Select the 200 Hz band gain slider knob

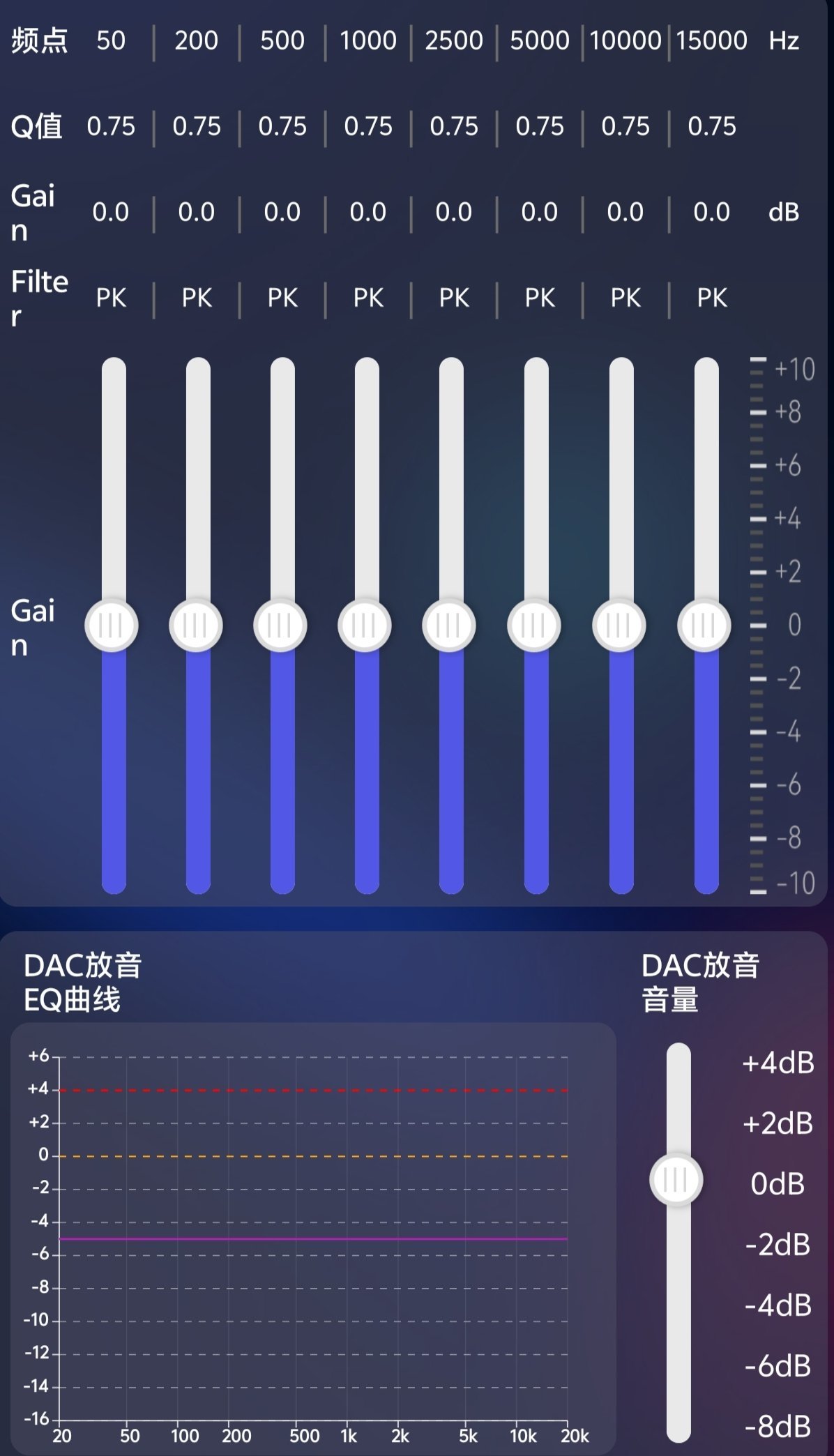196,625
